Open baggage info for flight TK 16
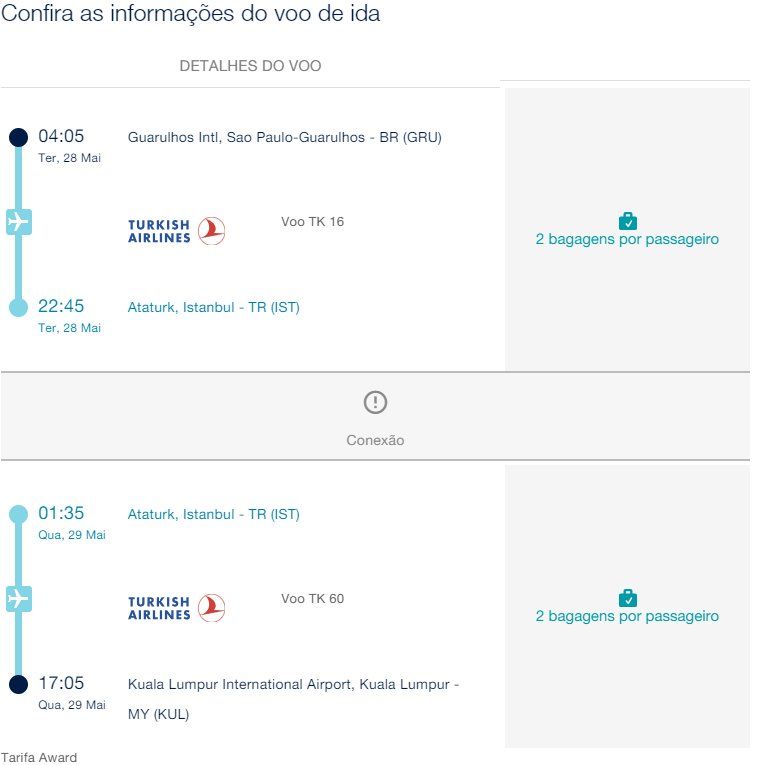This screenshot has width=758, height=765. point(627,239)
